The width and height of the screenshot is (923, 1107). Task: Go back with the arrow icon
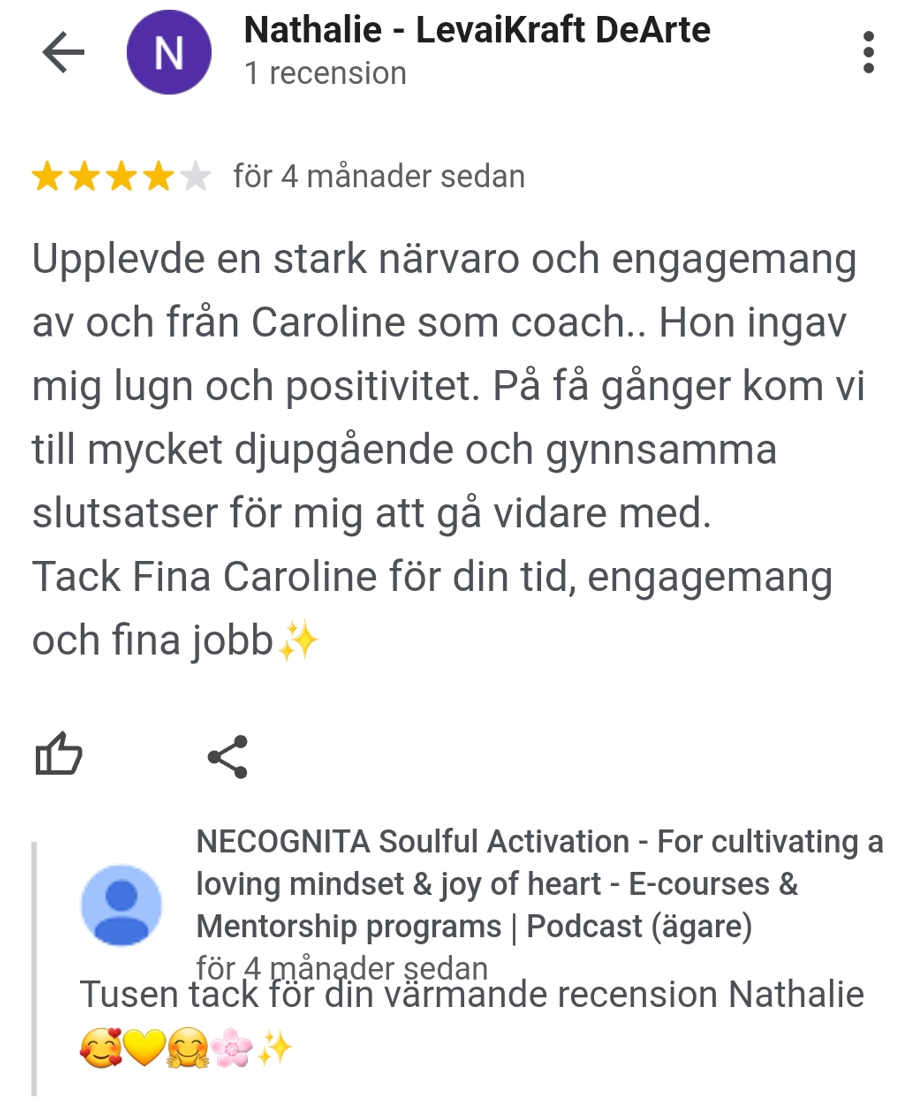(63, 54)
